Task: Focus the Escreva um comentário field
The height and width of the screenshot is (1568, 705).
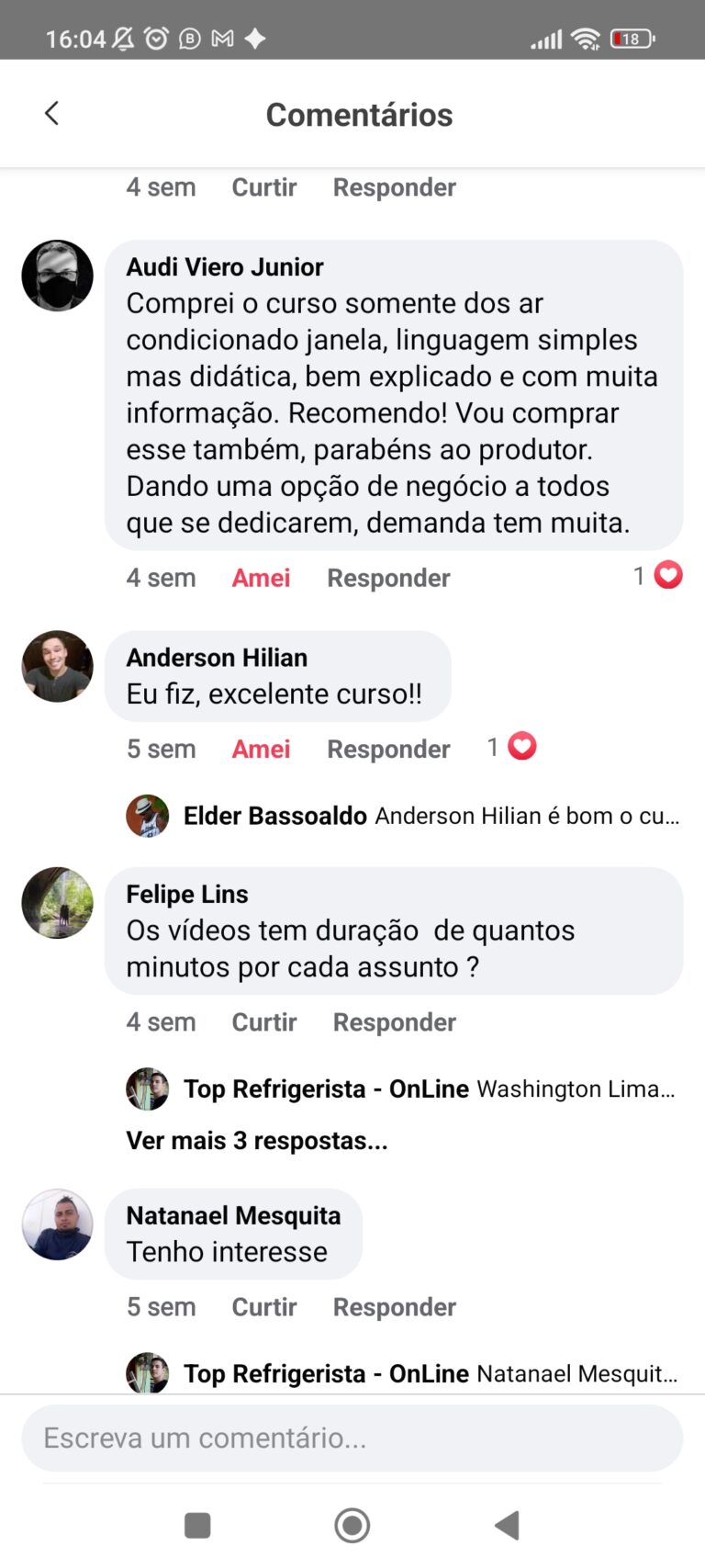Action: click(352, 1438)
